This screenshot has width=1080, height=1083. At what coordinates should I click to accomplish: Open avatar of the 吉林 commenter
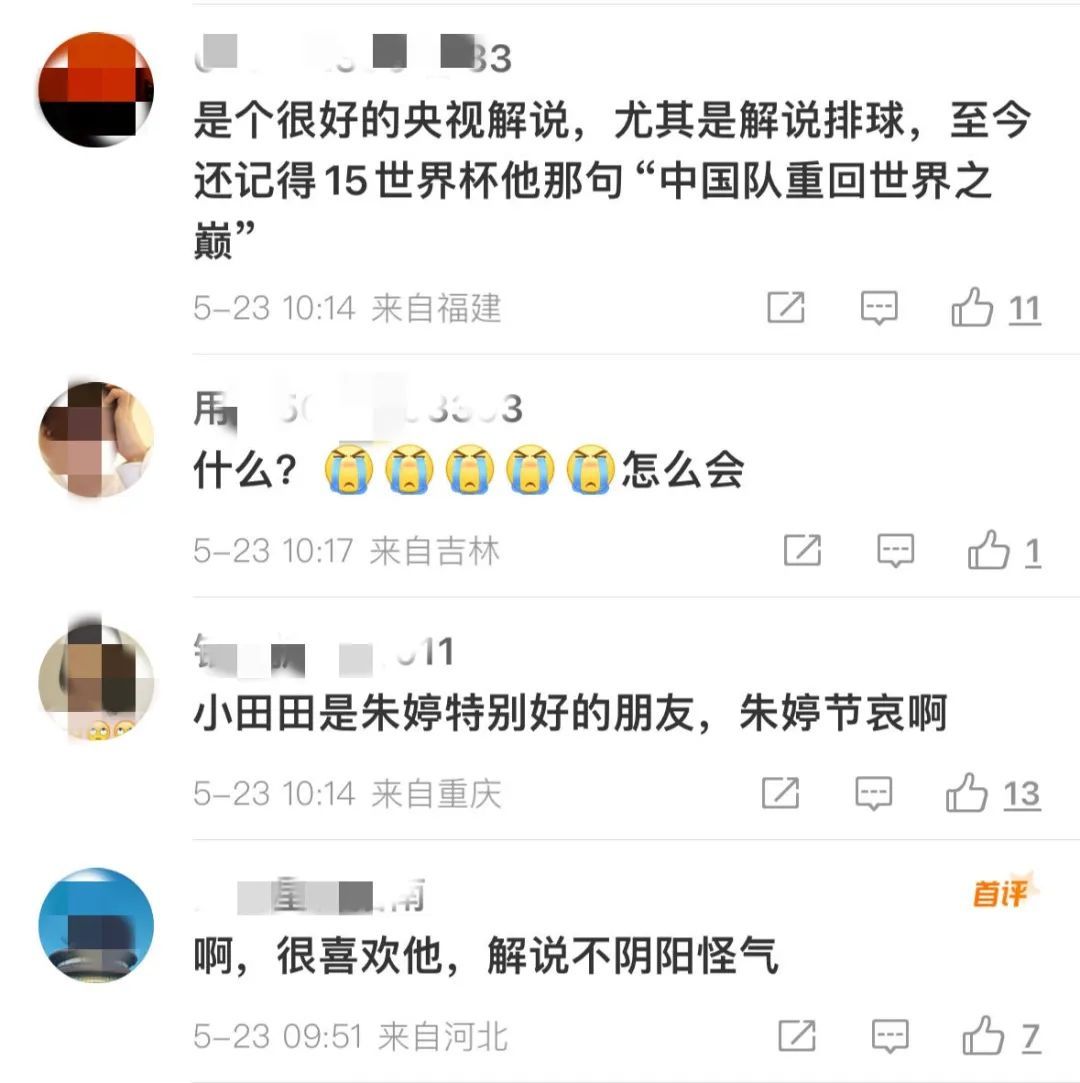(x=96, y=440)
